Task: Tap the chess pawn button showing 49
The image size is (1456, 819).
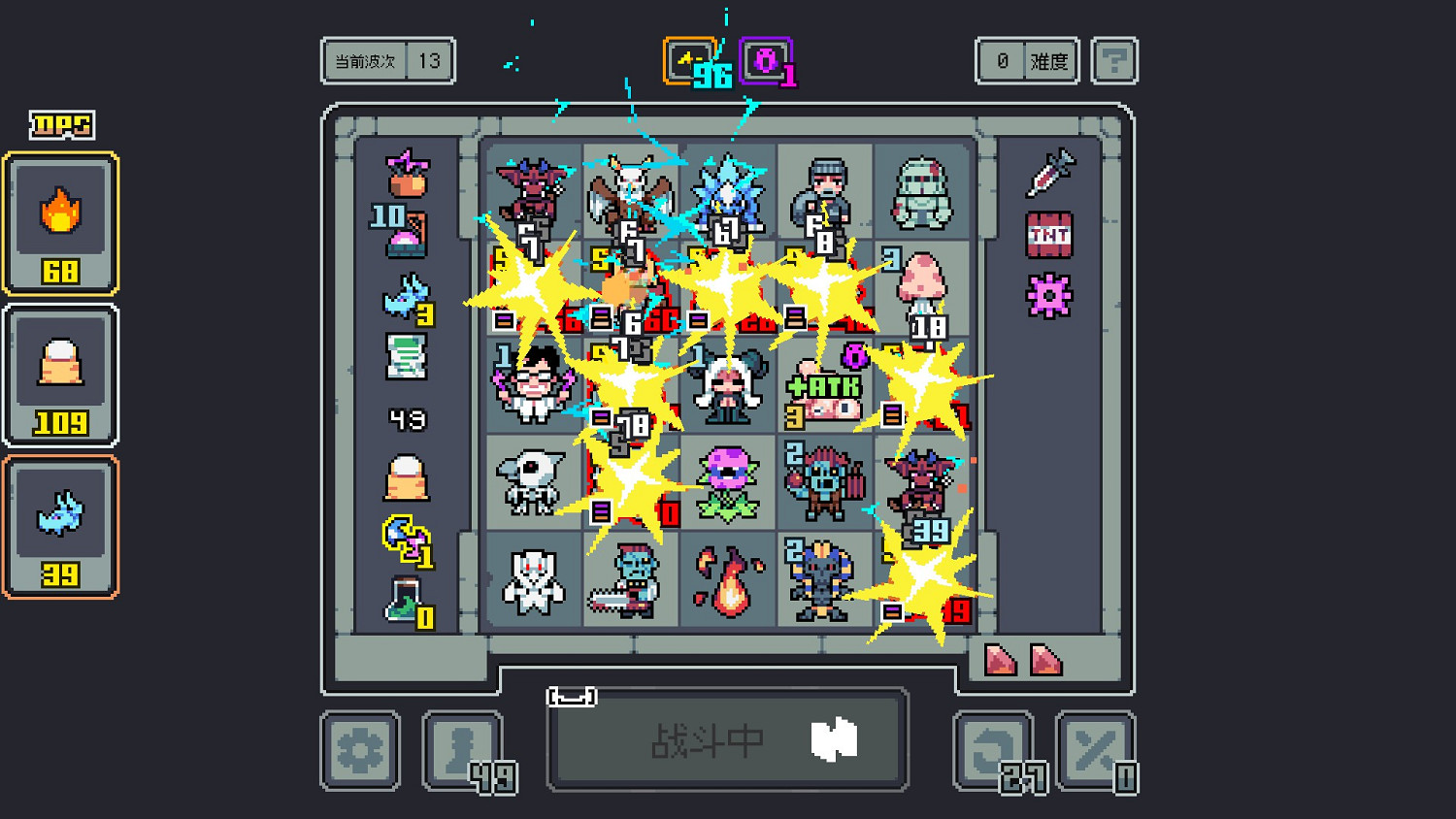Action: [463, 750]
